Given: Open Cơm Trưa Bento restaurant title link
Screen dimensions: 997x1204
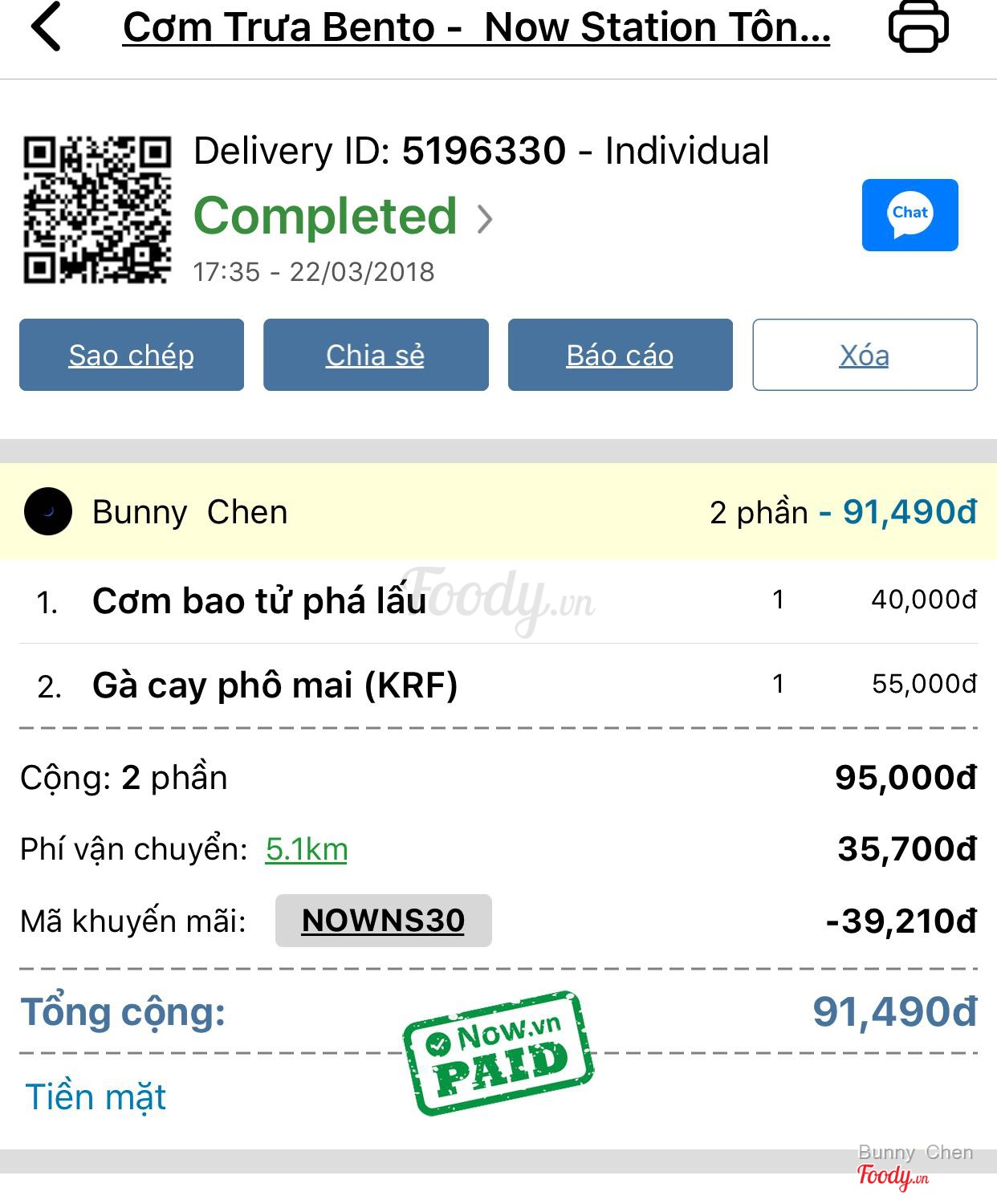Looking at the screenshot, I should 475,27.
